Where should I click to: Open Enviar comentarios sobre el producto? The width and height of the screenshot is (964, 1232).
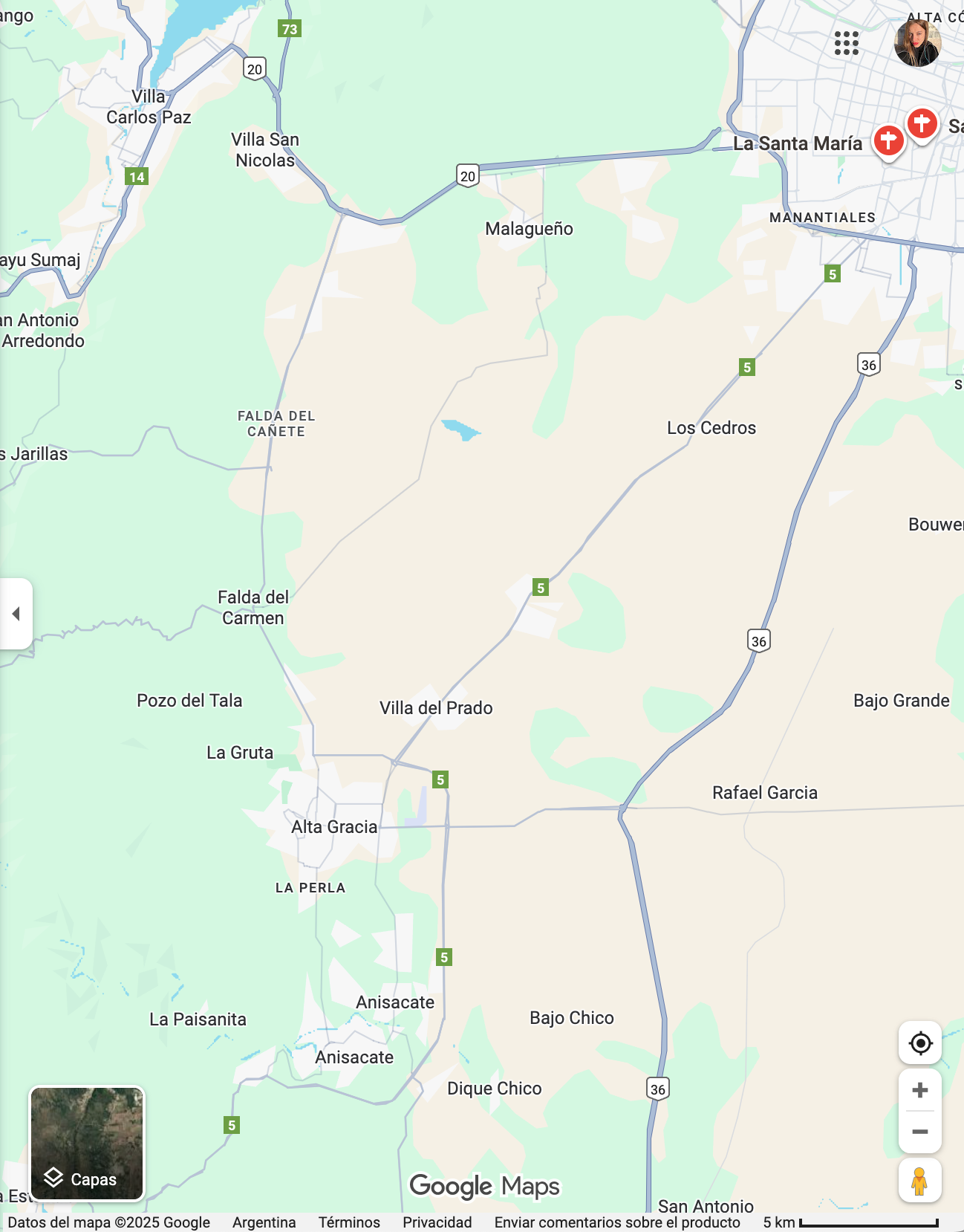tap(617, 1222)
